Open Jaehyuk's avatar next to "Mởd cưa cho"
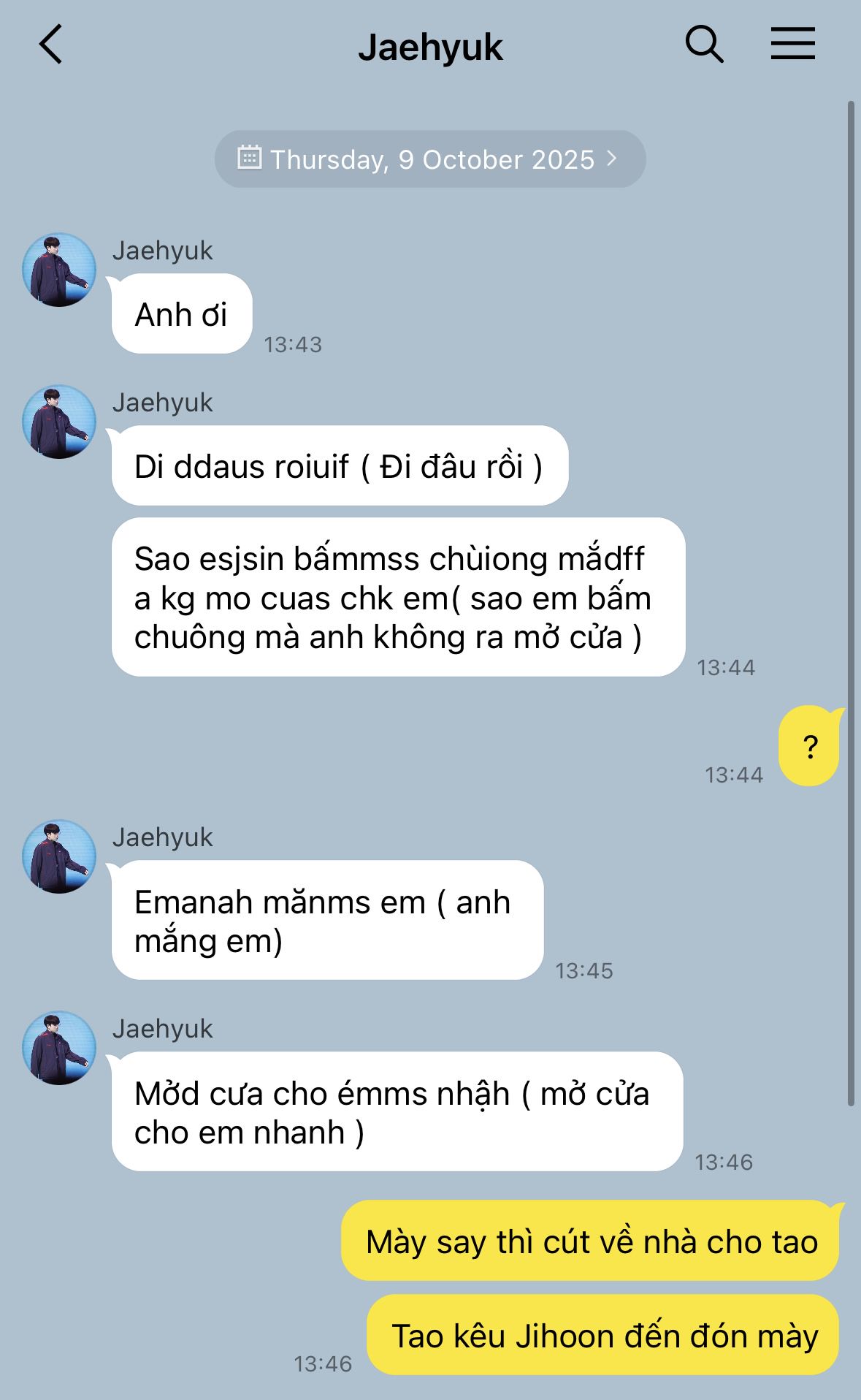The image size is (861, 1400). pyautogui.click(x=59, y=1048)
